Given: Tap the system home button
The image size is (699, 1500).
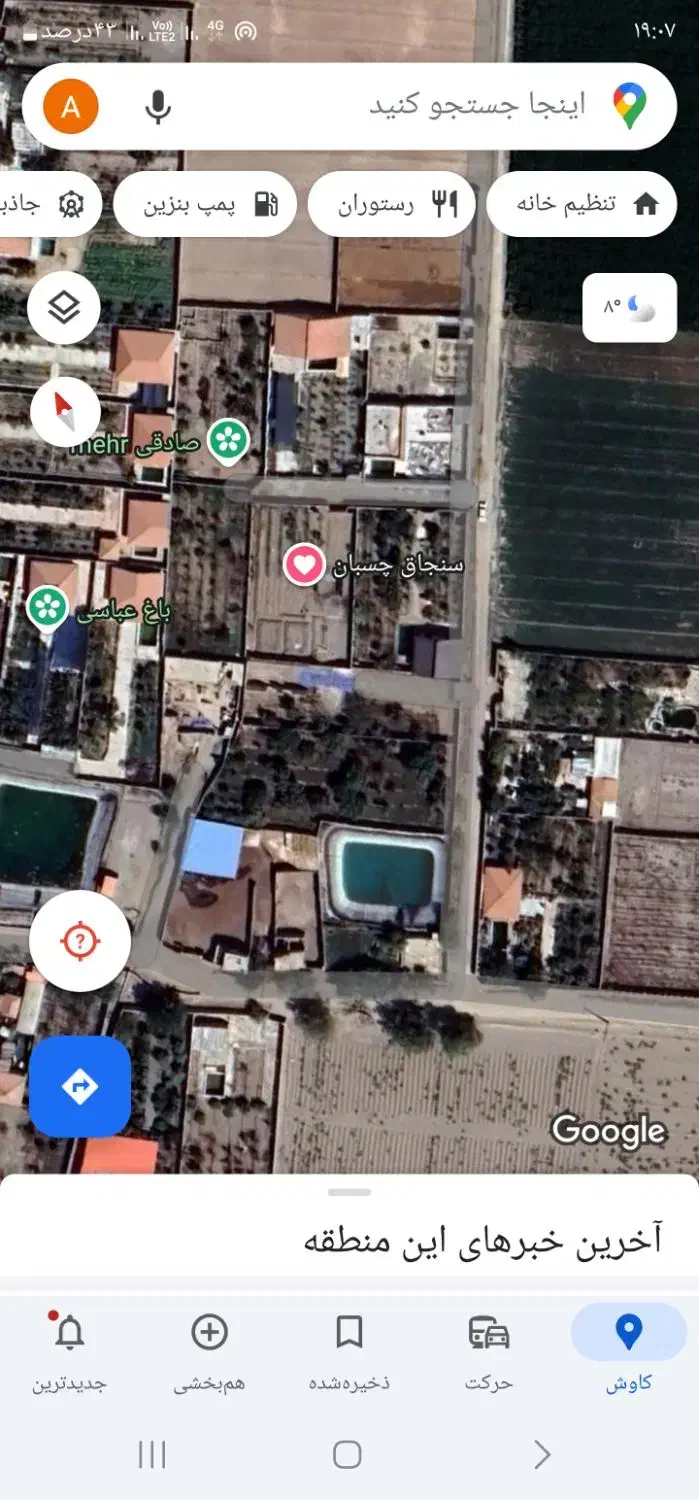Looking at the screenshot, I should (x=347, y=1454).
